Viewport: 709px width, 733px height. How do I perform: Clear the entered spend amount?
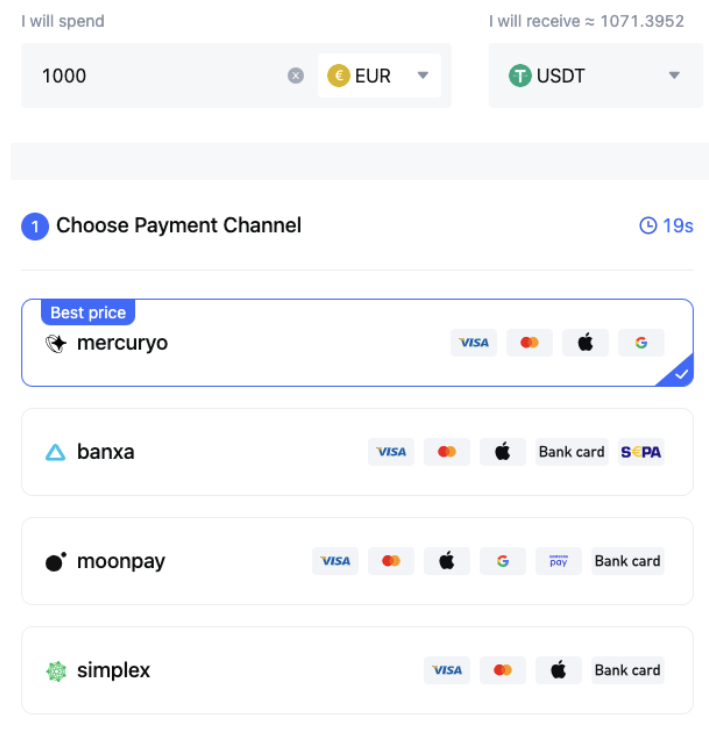point(295,76)
